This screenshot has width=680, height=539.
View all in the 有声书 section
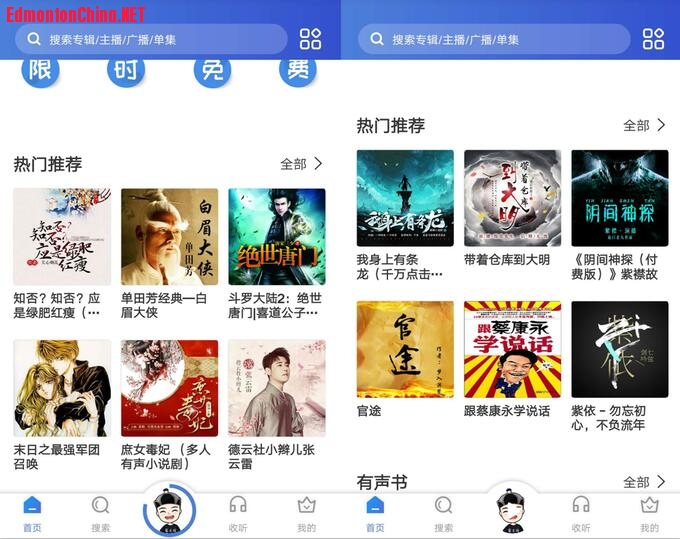[x=644, y=482]
